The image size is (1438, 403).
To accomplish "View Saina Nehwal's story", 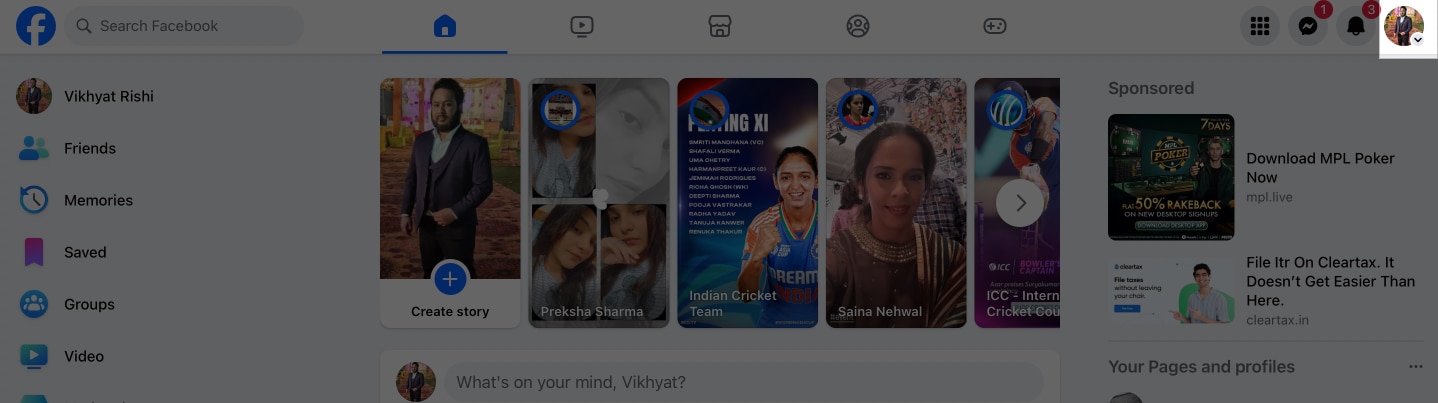I will pyautogui.click(x=895, y=203).
